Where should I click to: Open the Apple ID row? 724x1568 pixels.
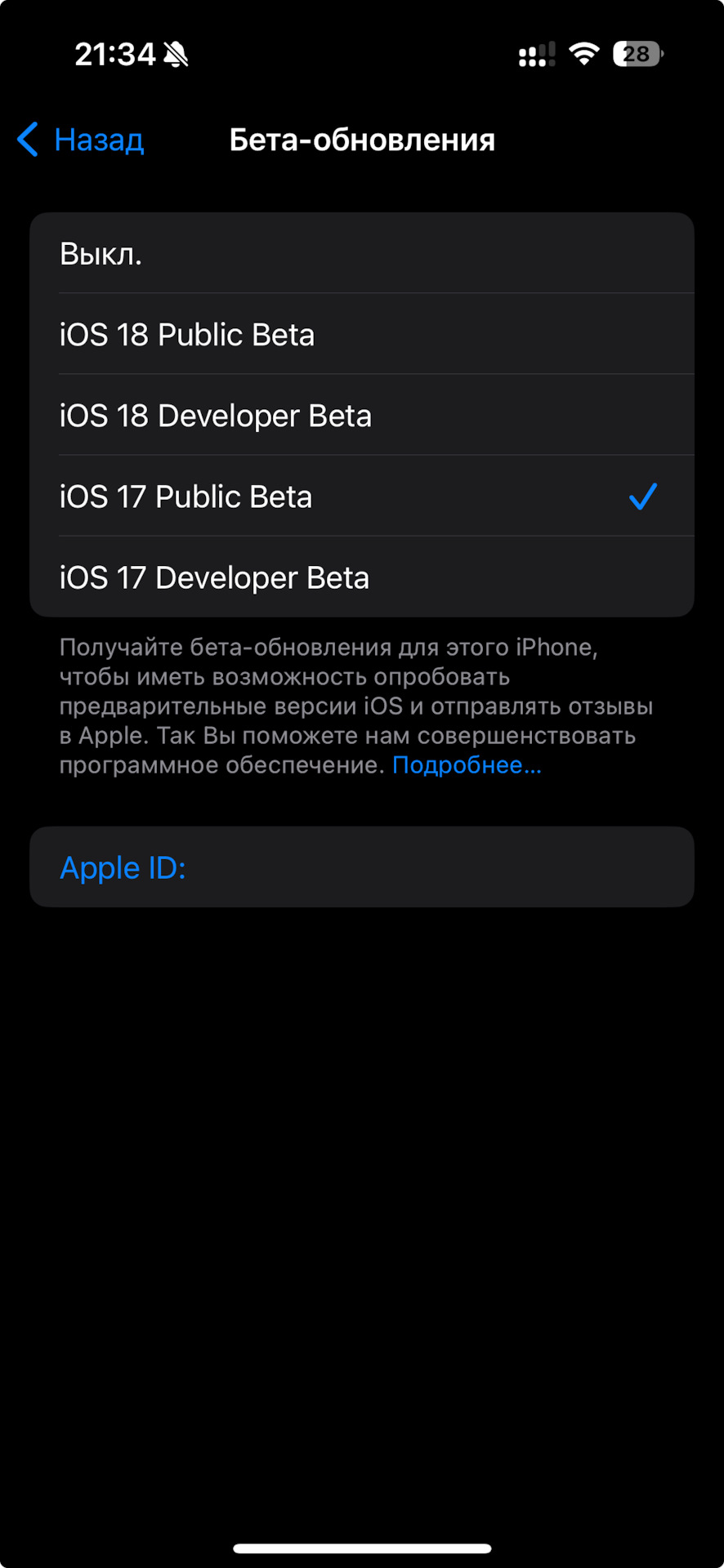tap(361, 867)
